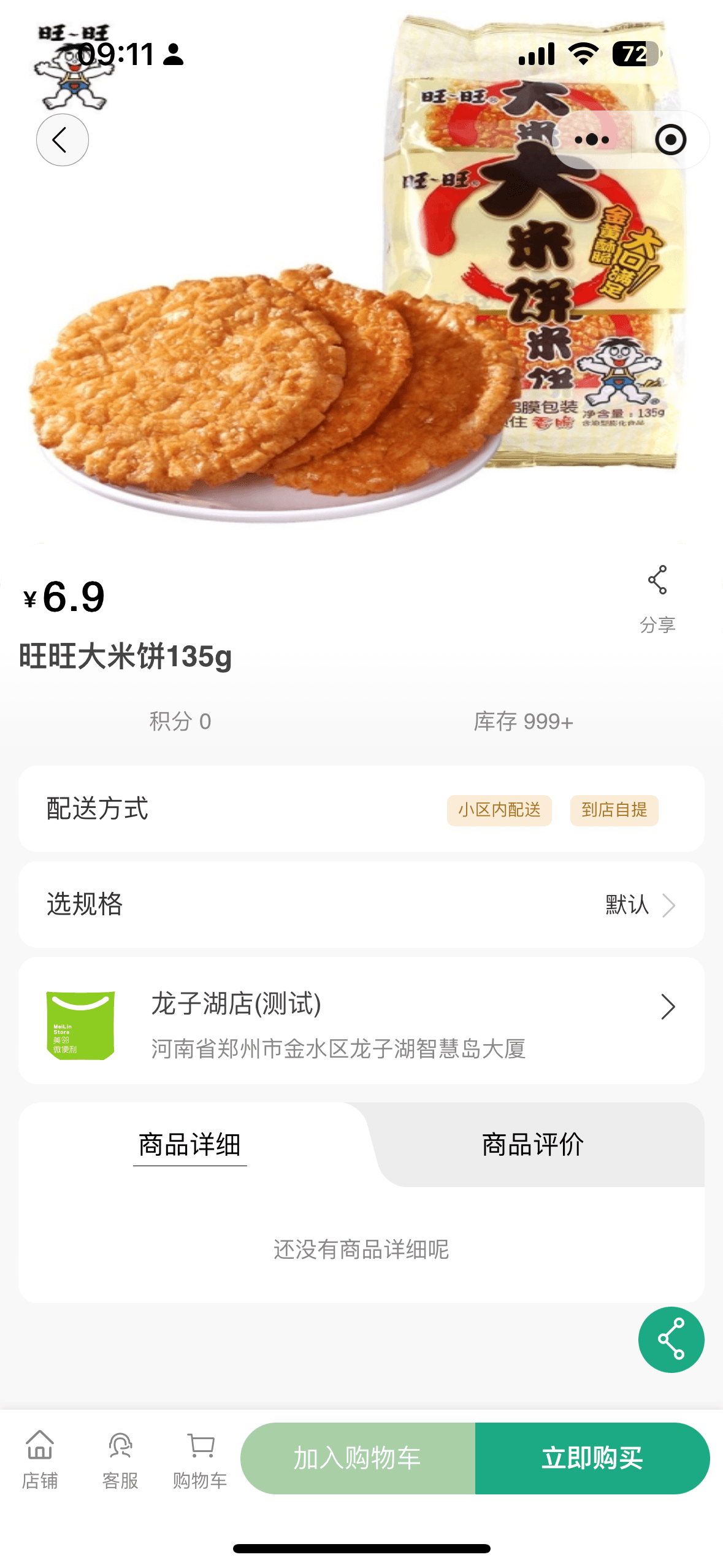Open the 龙子湖店(测试) store page
This screenshot has width=723, height=1568.
coord(361,1021)
